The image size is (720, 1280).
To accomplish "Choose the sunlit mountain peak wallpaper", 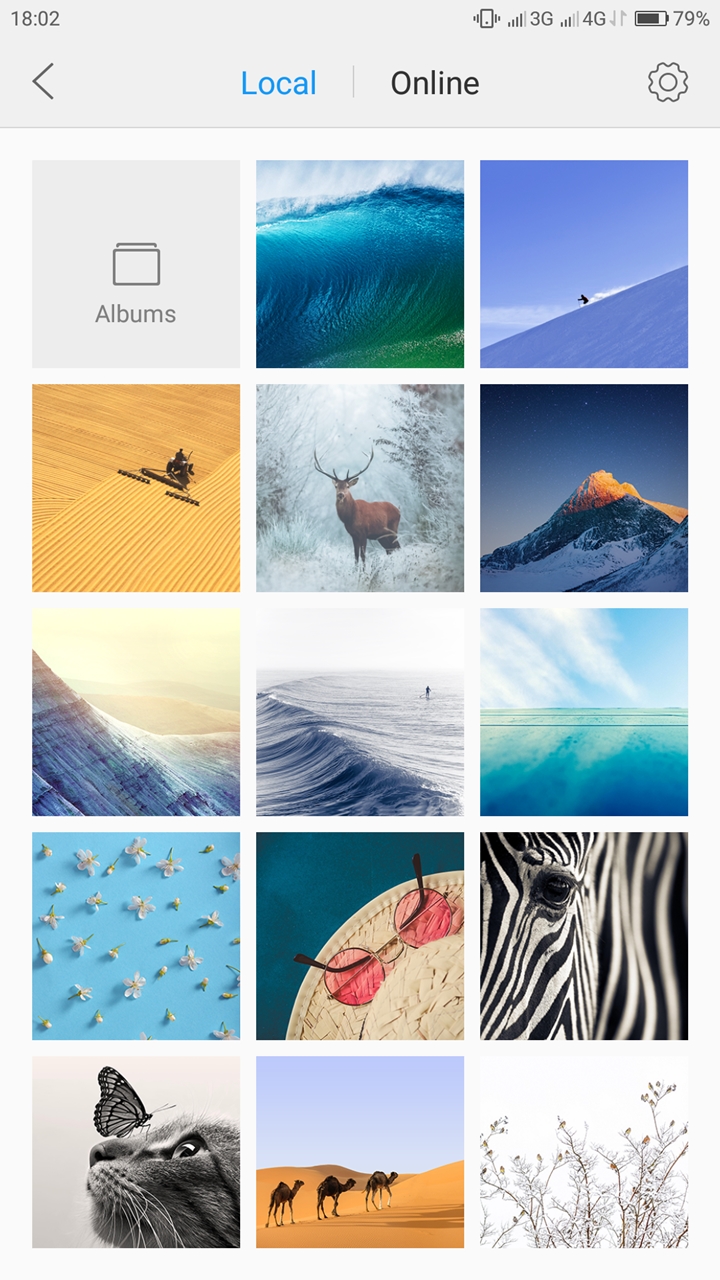I will [584, 488].
